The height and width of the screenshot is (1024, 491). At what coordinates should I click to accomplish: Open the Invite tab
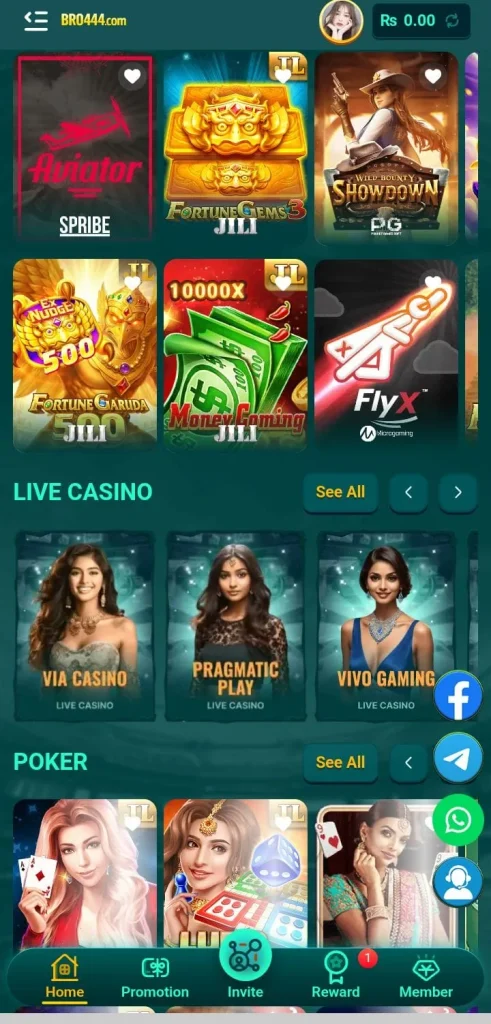click(246, 967)
